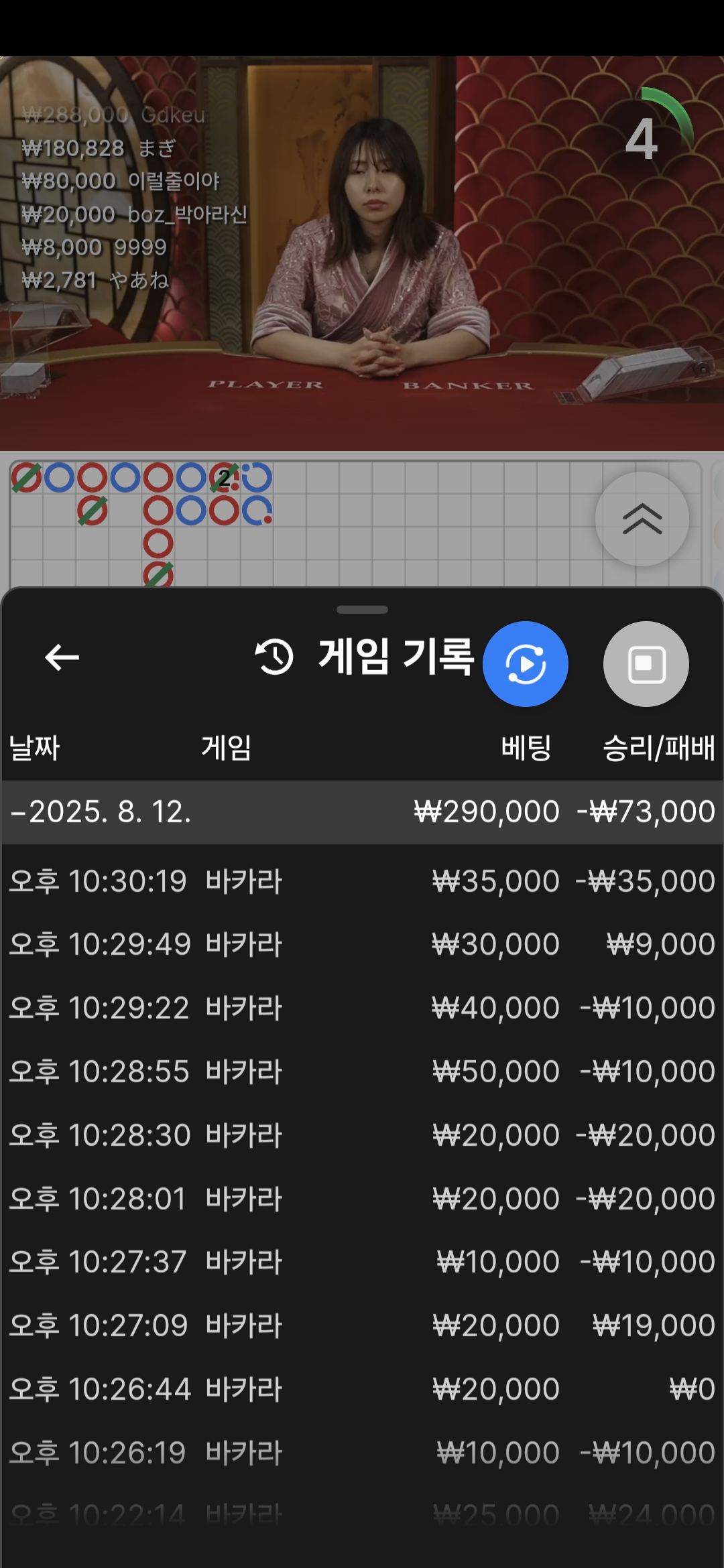Select the 오후 10:28:30 바카라 entry
The width and height of the screenshot is (724, 1568).
coord(362,1136)
